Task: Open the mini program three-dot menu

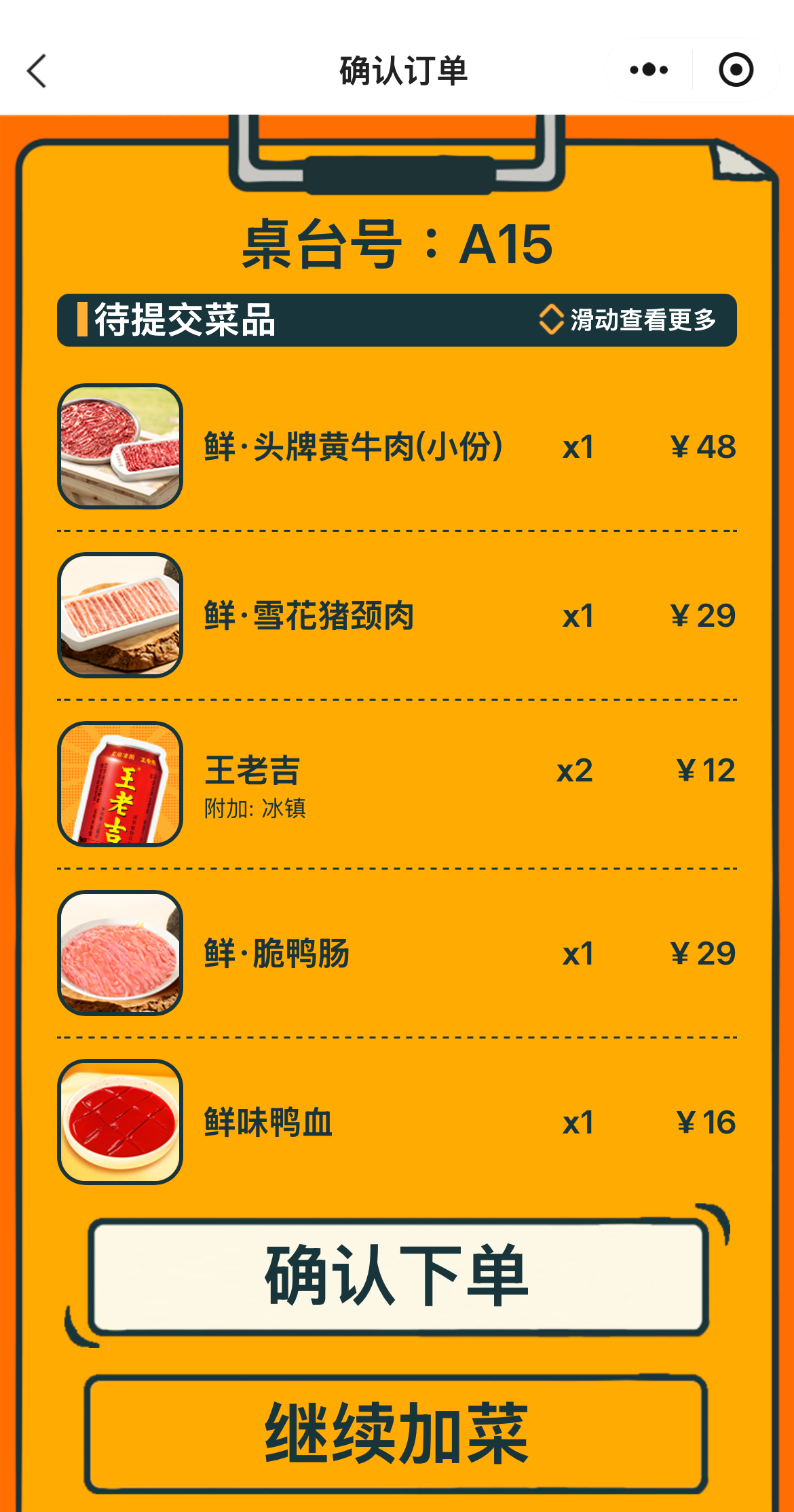Action: pyautogui.click(x=649, y=70)
